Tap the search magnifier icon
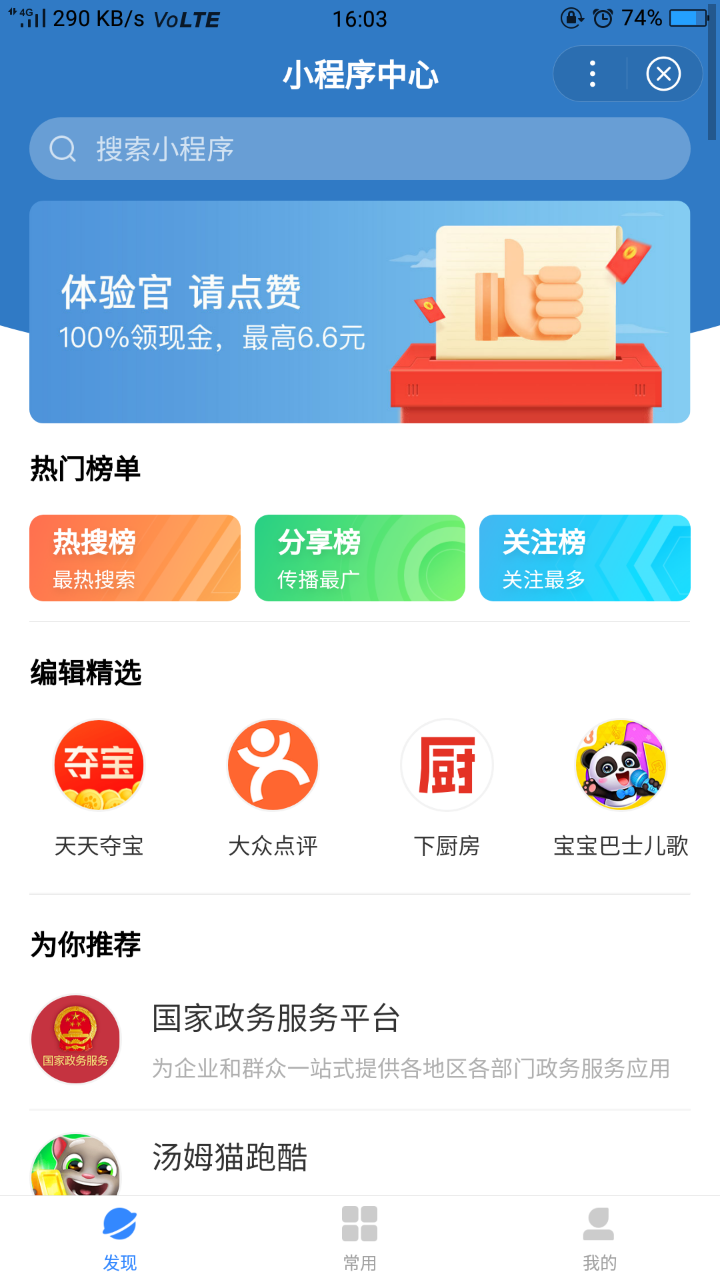This screenshot has height=1280, width=720. tap(63, 148)
